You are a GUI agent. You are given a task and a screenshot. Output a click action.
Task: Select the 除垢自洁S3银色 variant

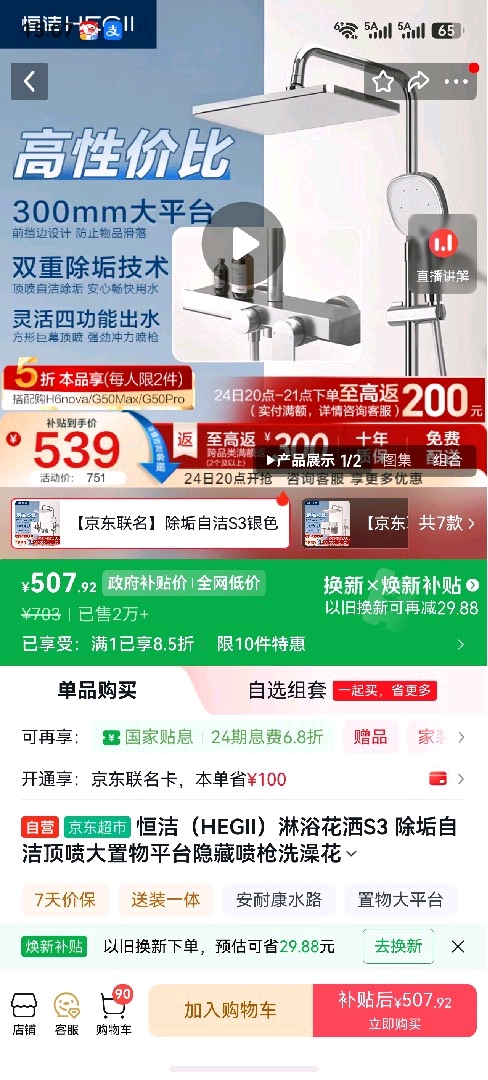point(150,523)
